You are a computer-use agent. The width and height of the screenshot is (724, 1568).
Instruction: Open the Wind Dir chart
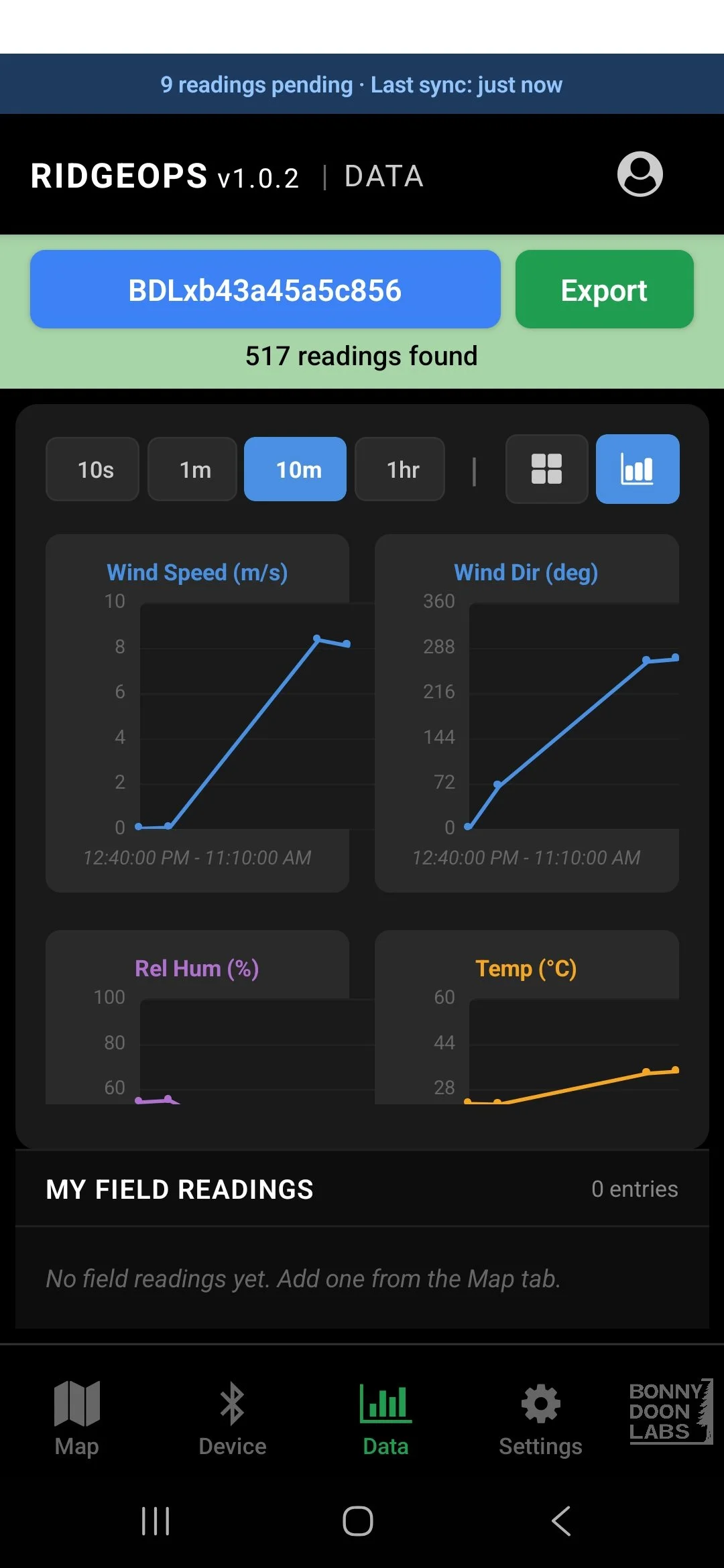(x=527, y=713)
